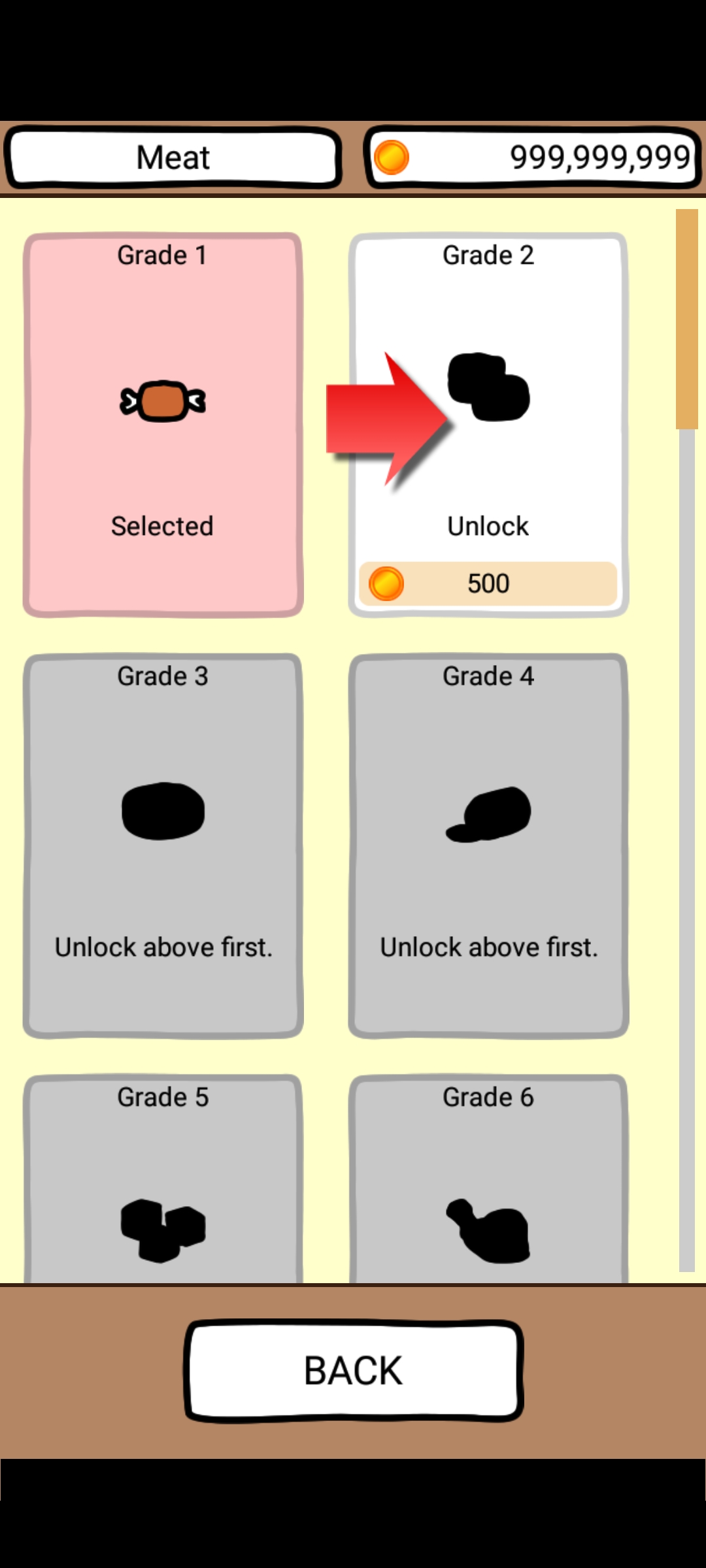Tap the locked Grade 6 card
Image resolution: width=706 pixels, height=1568 pixels.
pyautogui.click(x=488, y=1183)
